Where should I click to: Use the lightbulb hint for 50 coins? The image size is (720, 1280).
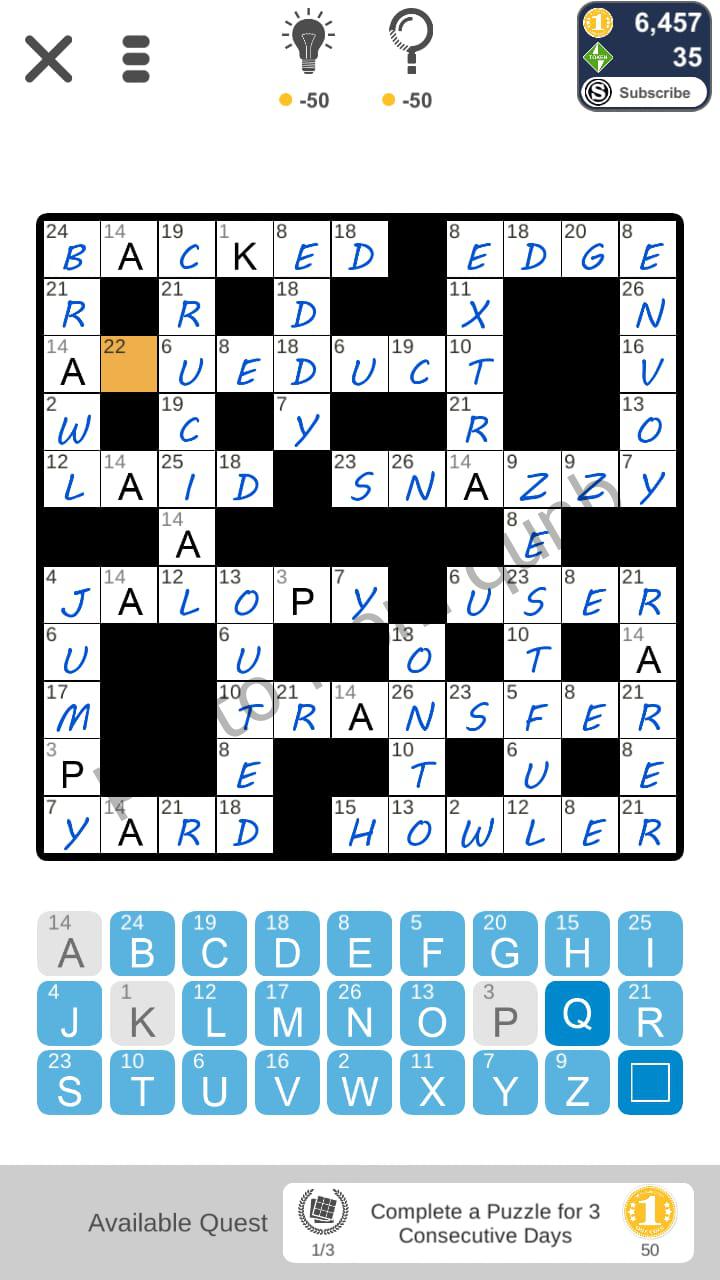306,60
